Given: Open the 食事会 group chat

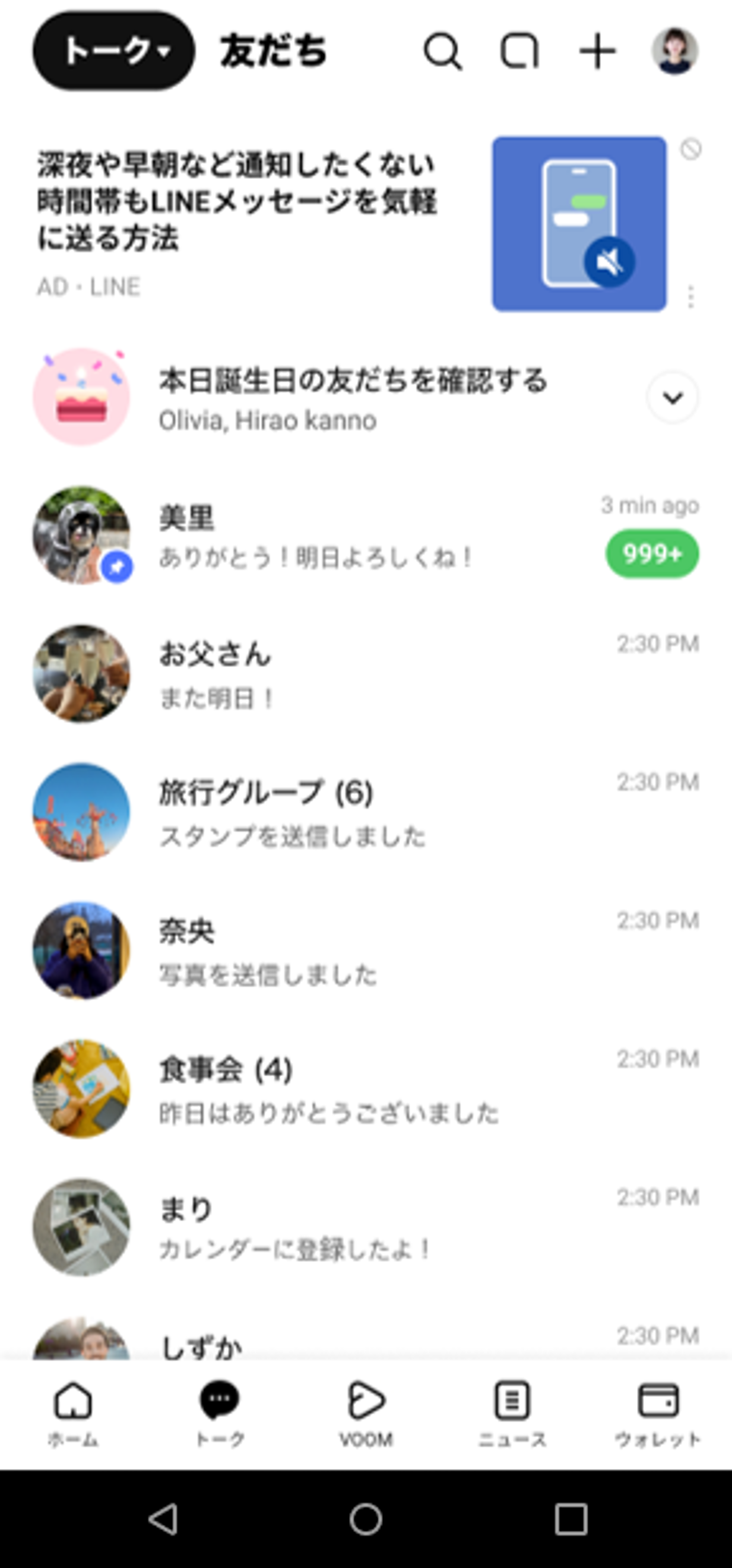Looking at the screenshot, I should pos(365,1089).
